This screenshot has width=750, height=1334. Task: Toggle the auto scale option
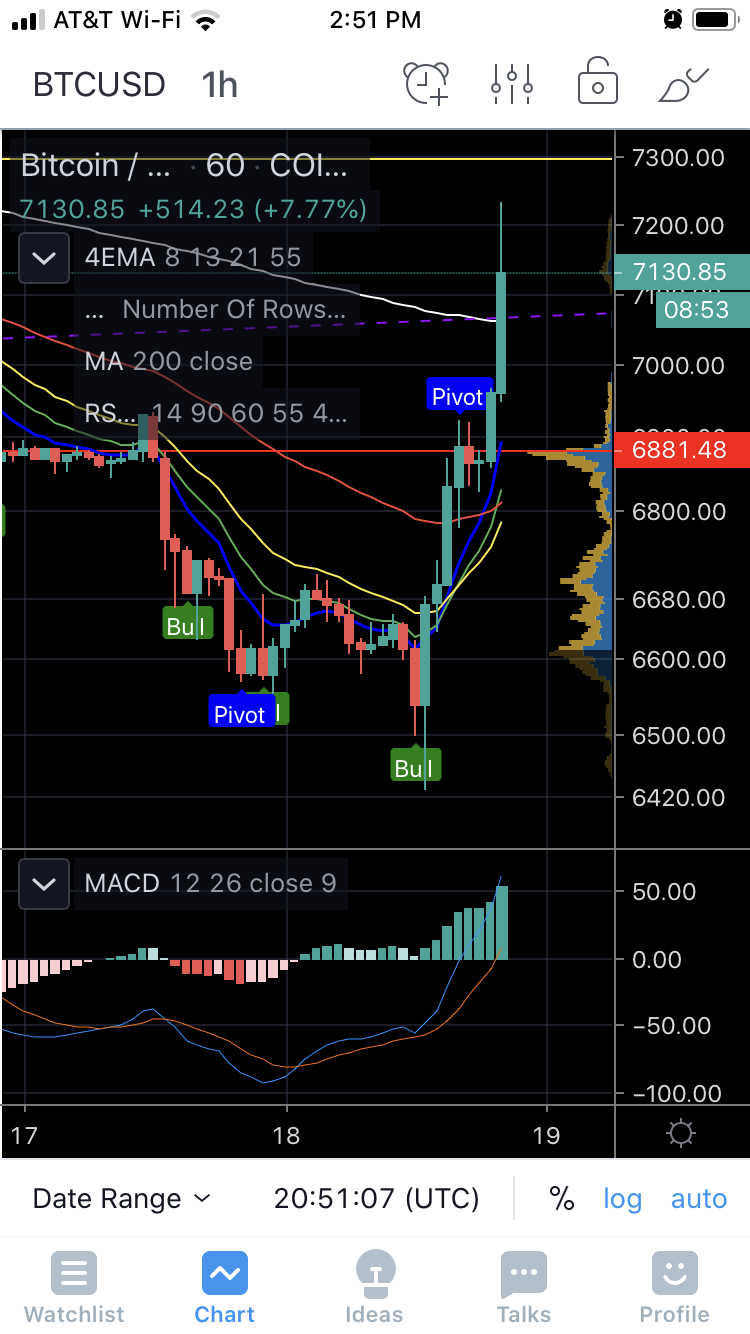point(698,1198)
